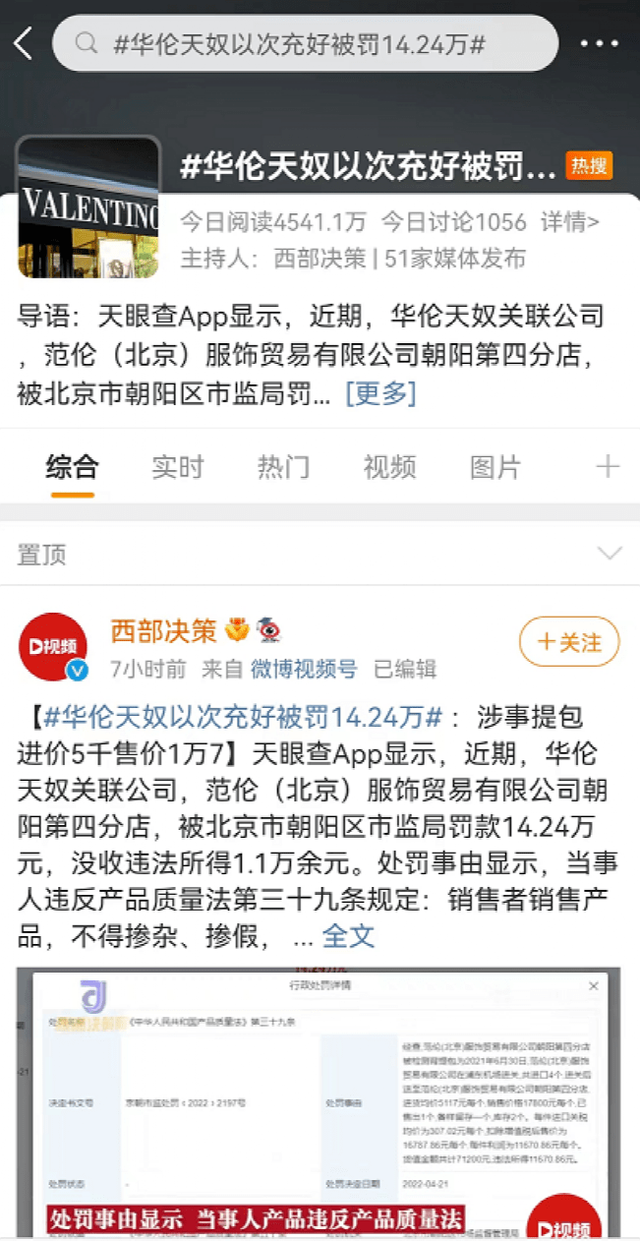This screenshot has height=1241, width=640.
Task: Open the three-dot overflow menu
Action: tap(600, 43)
